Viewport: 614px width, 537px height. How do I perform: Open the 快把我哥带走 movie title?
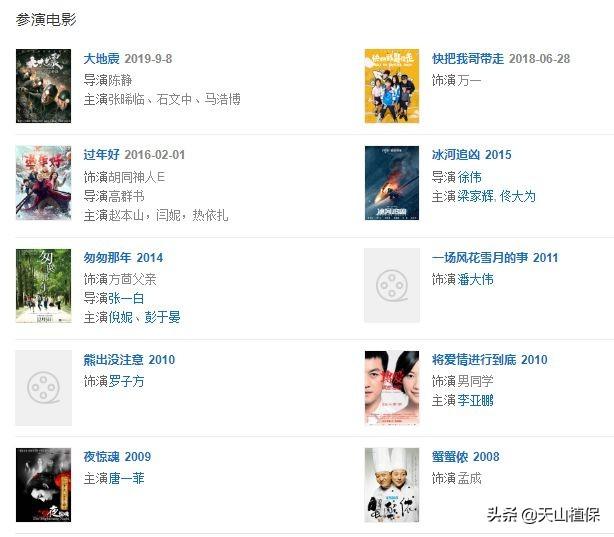(467, 59)
